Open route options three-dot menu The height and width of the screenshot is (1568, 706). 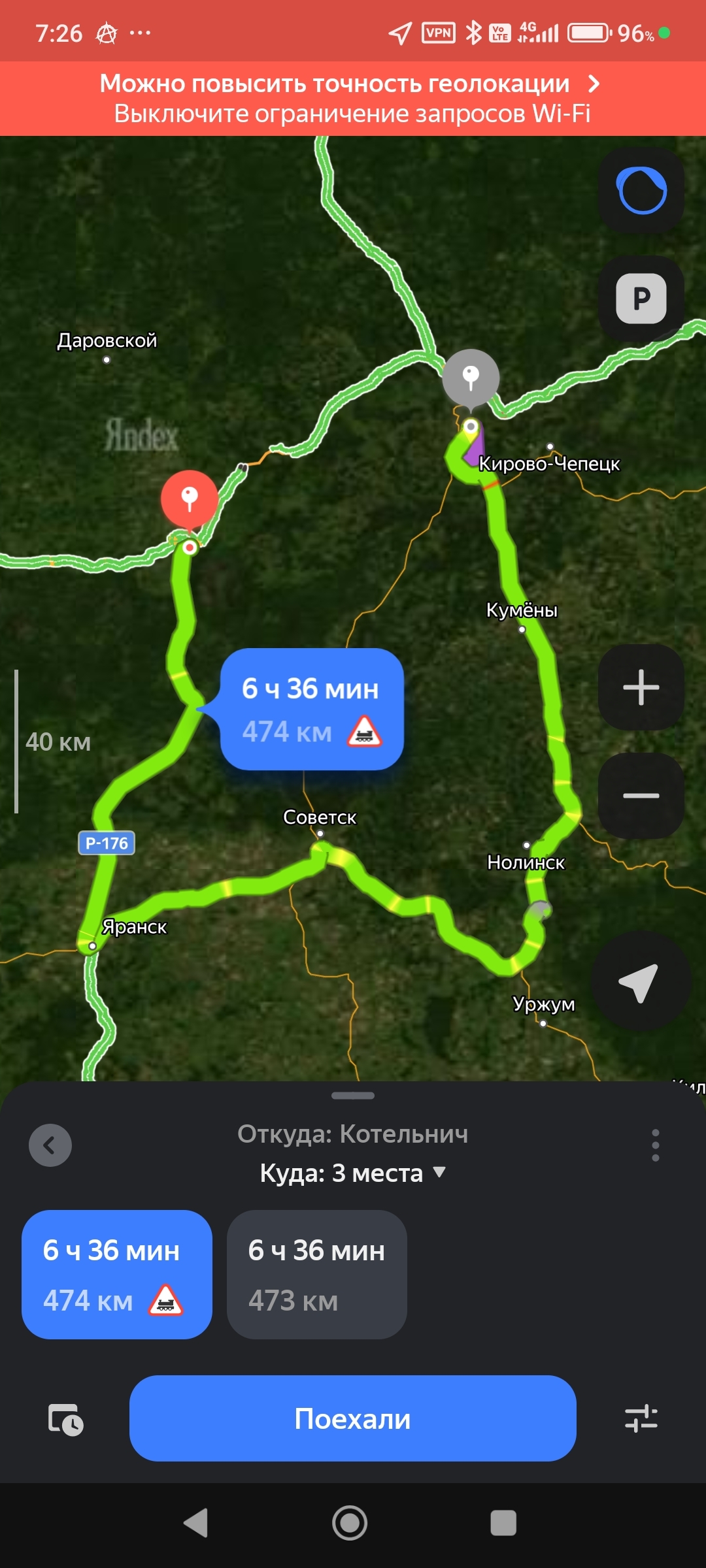coord(655,1145)
